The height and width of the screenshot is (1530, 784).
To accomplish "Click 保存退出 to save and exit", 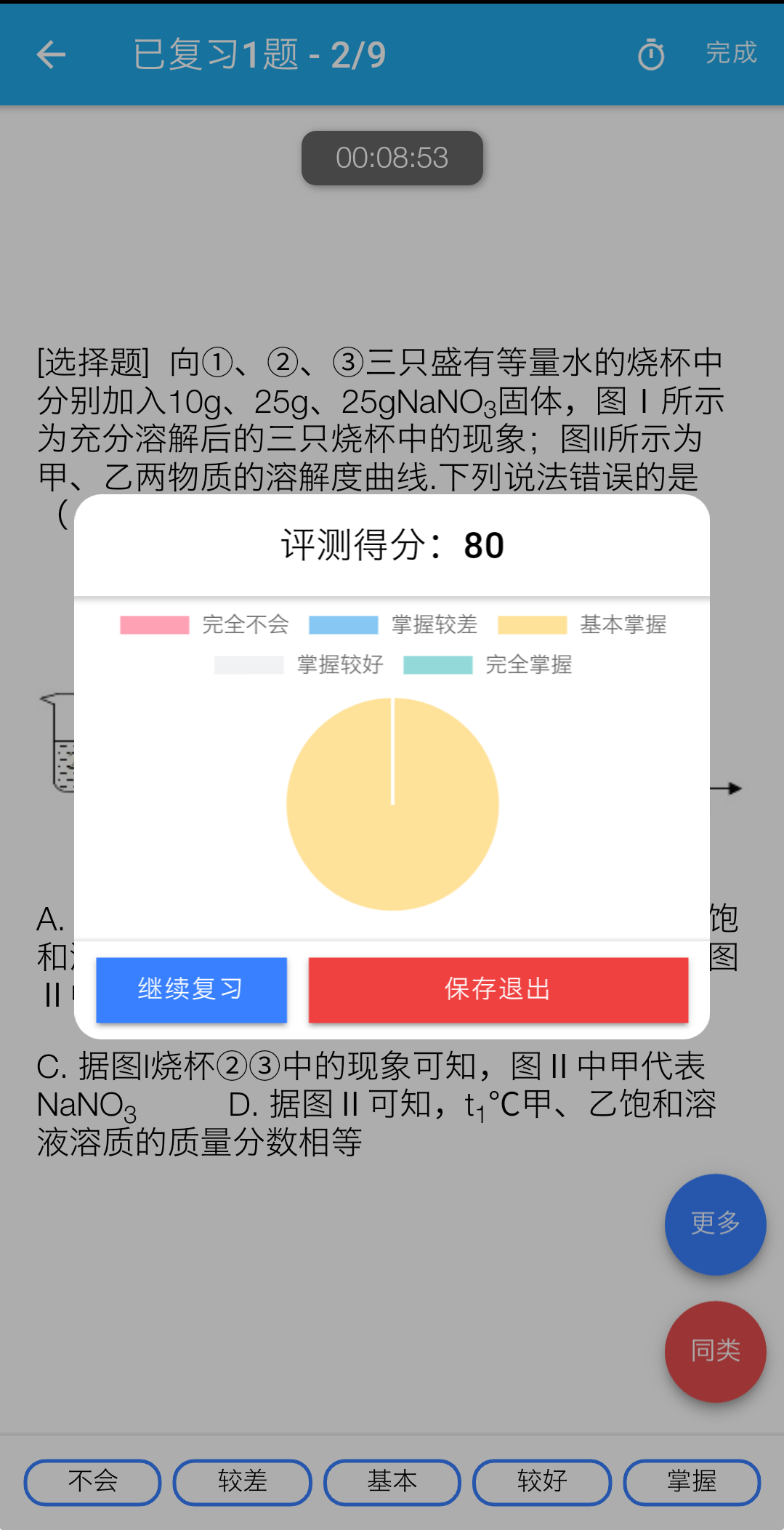I will pos(497,990).
